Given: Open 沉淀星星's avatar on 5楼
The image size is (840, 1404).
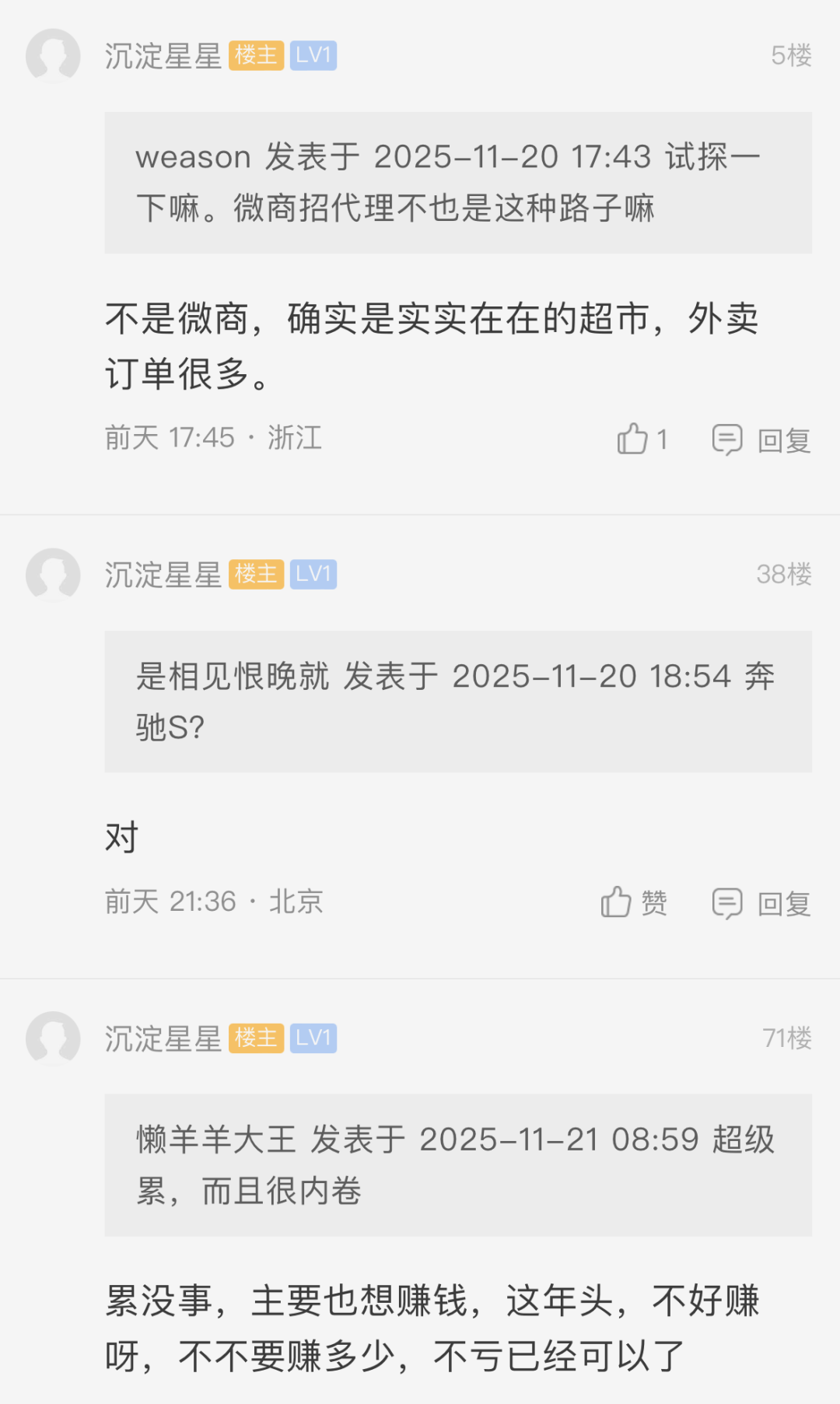Looking at the screenshot, I should (x=53, y=56).
